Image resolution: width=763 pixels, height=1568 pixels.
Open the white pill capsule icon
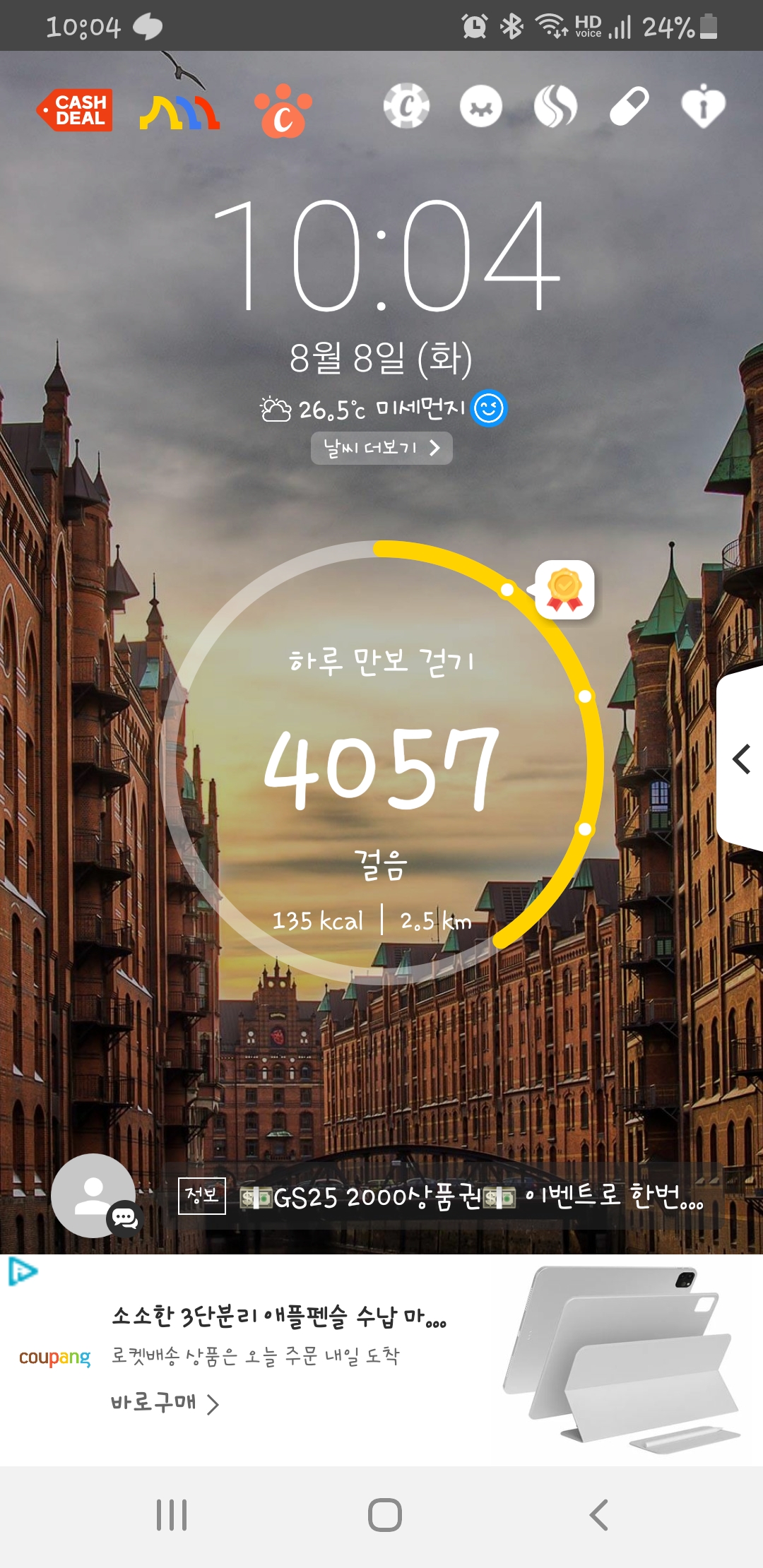click(x=629, y=107)
